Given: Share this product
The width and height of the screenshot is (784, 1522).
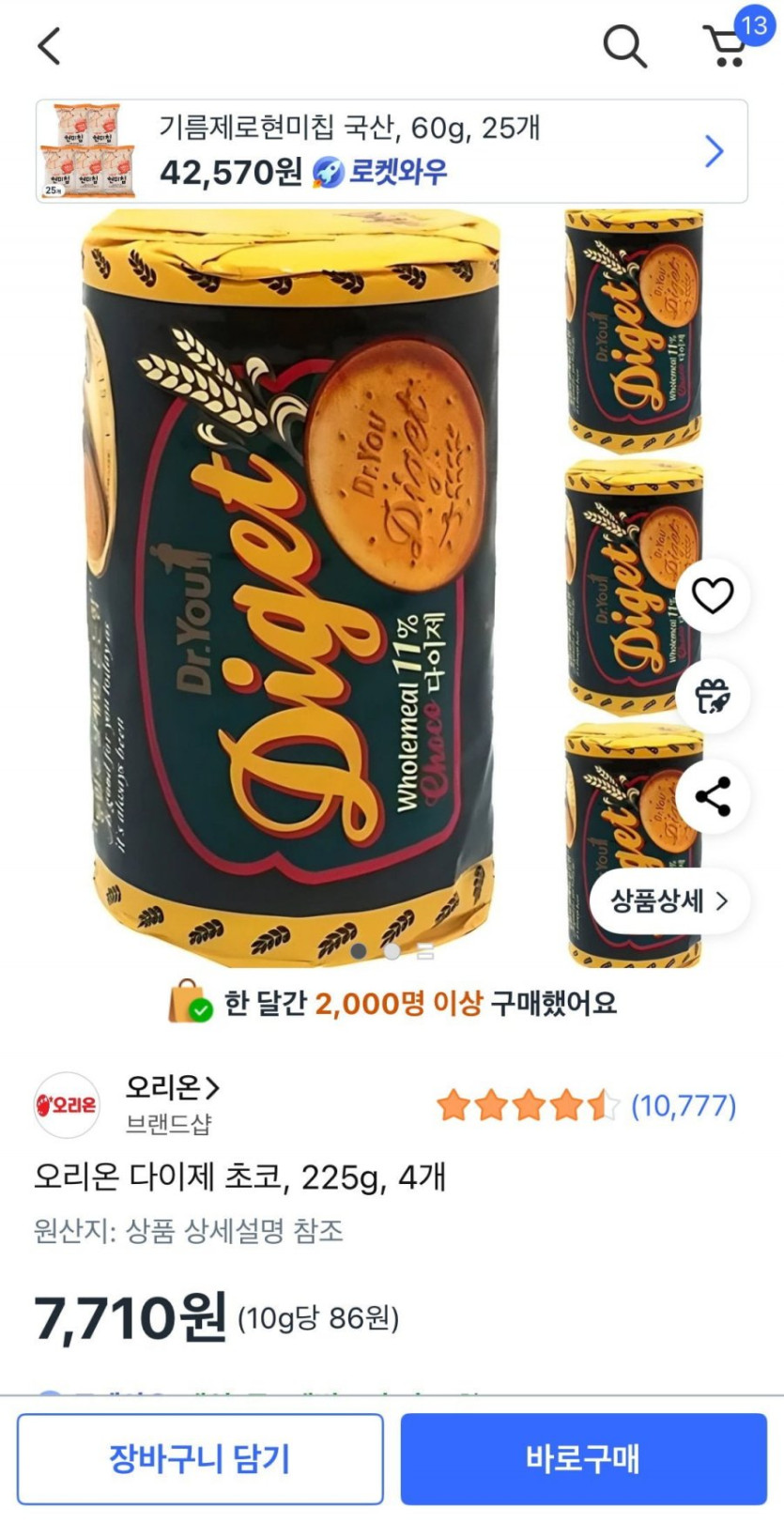Looking at the screenshot, I should click(713, 796).
